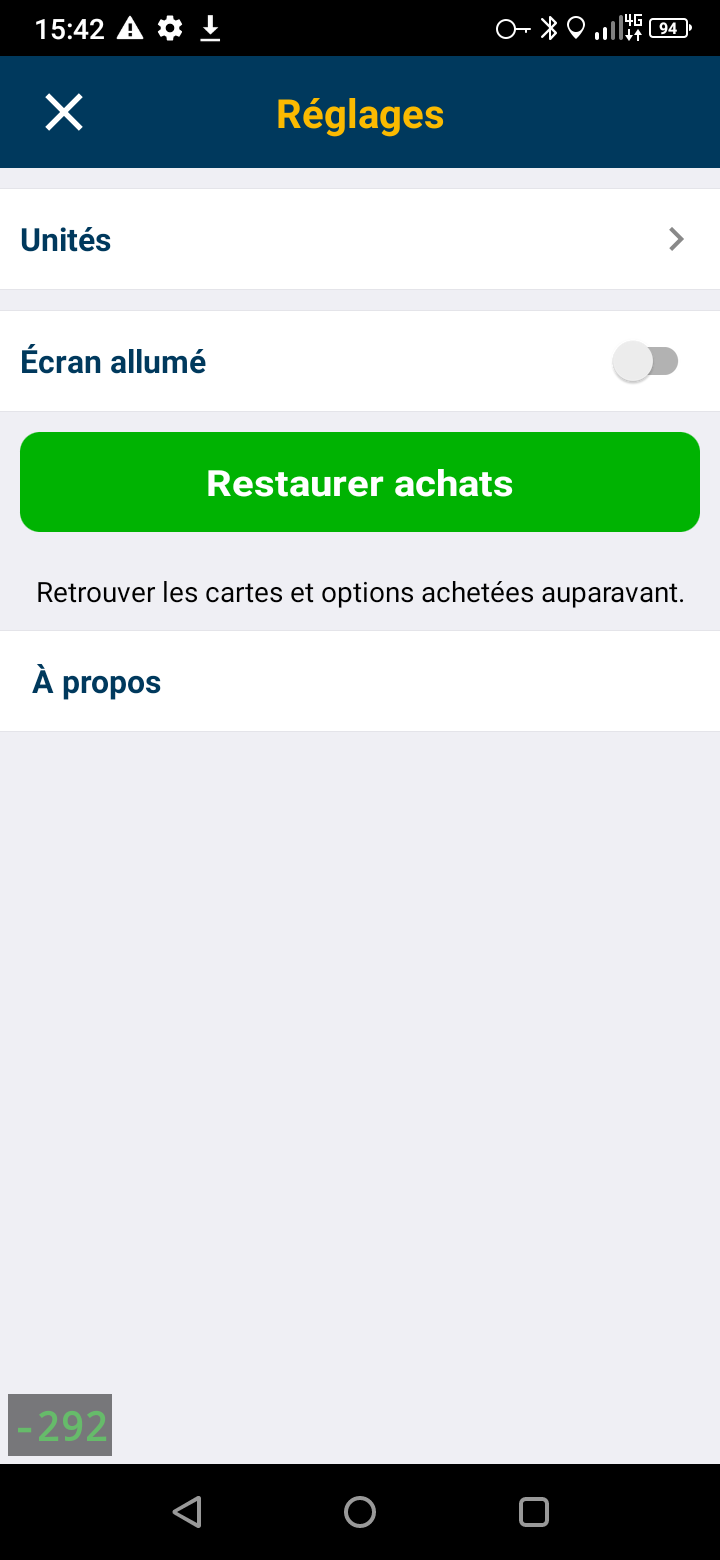Image resolution: width=720 pixels, height=1560 pixels.
Task: Open the À propos row
Action: click(x=360, y=681)
